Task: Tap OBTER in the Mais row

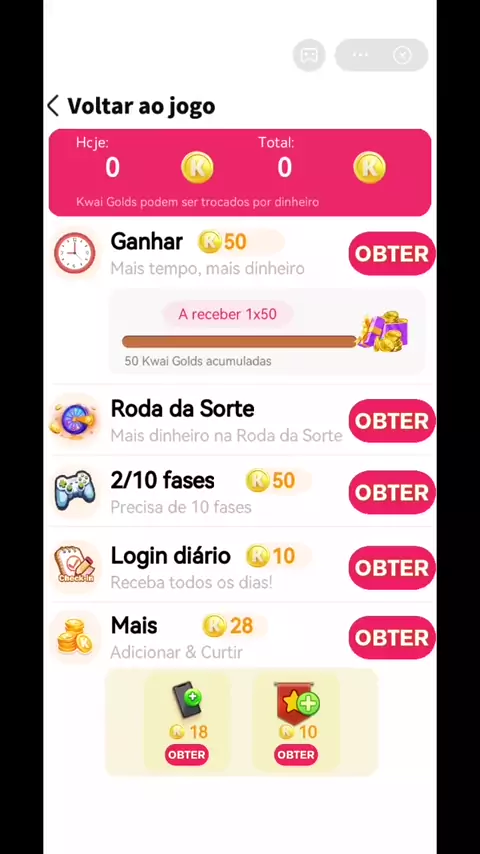Action: pos(392,637)
